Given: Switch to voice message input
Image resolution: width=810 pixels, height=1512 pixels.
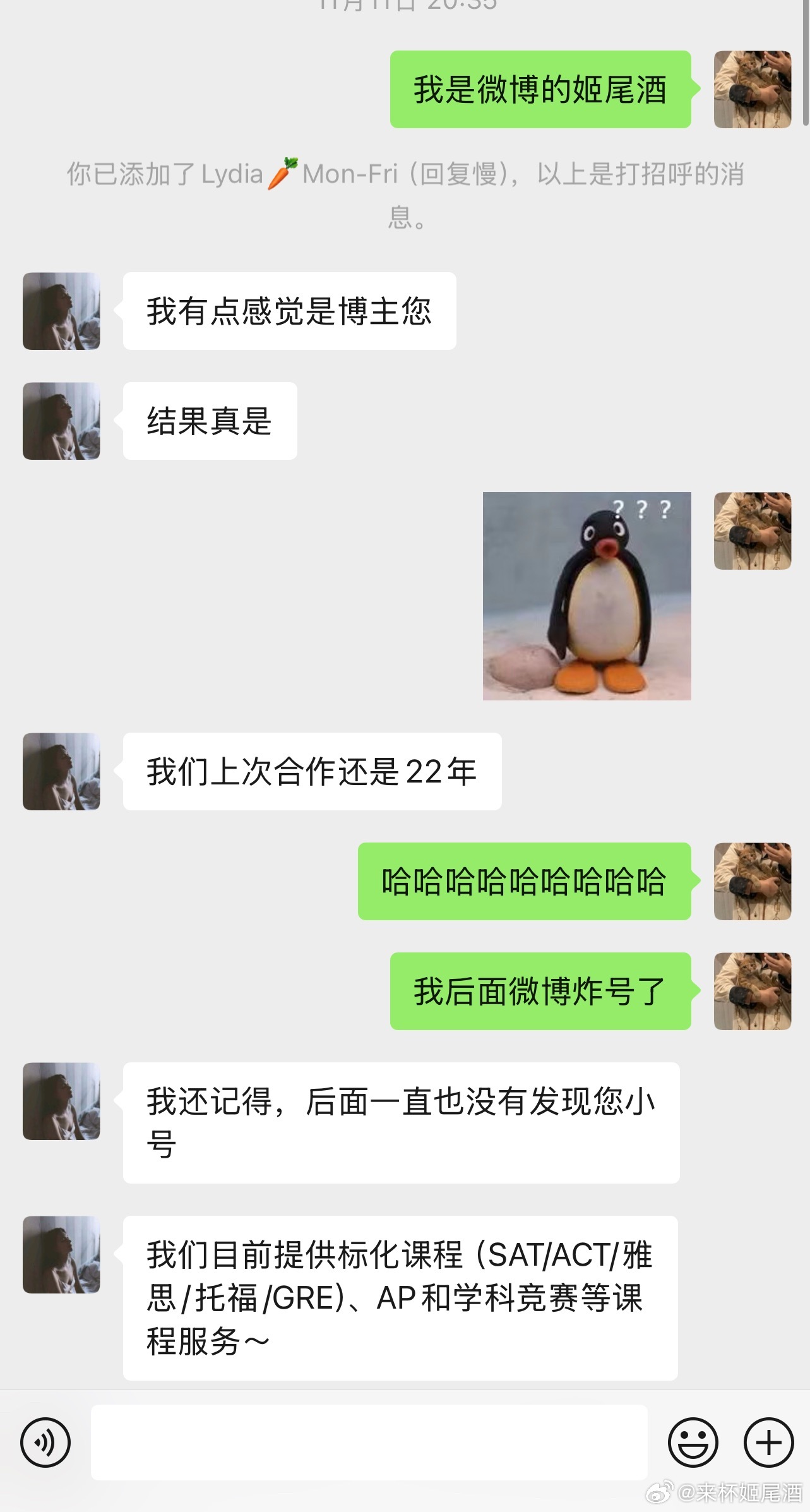Looking at the screenshot, I should (45, 1442).
